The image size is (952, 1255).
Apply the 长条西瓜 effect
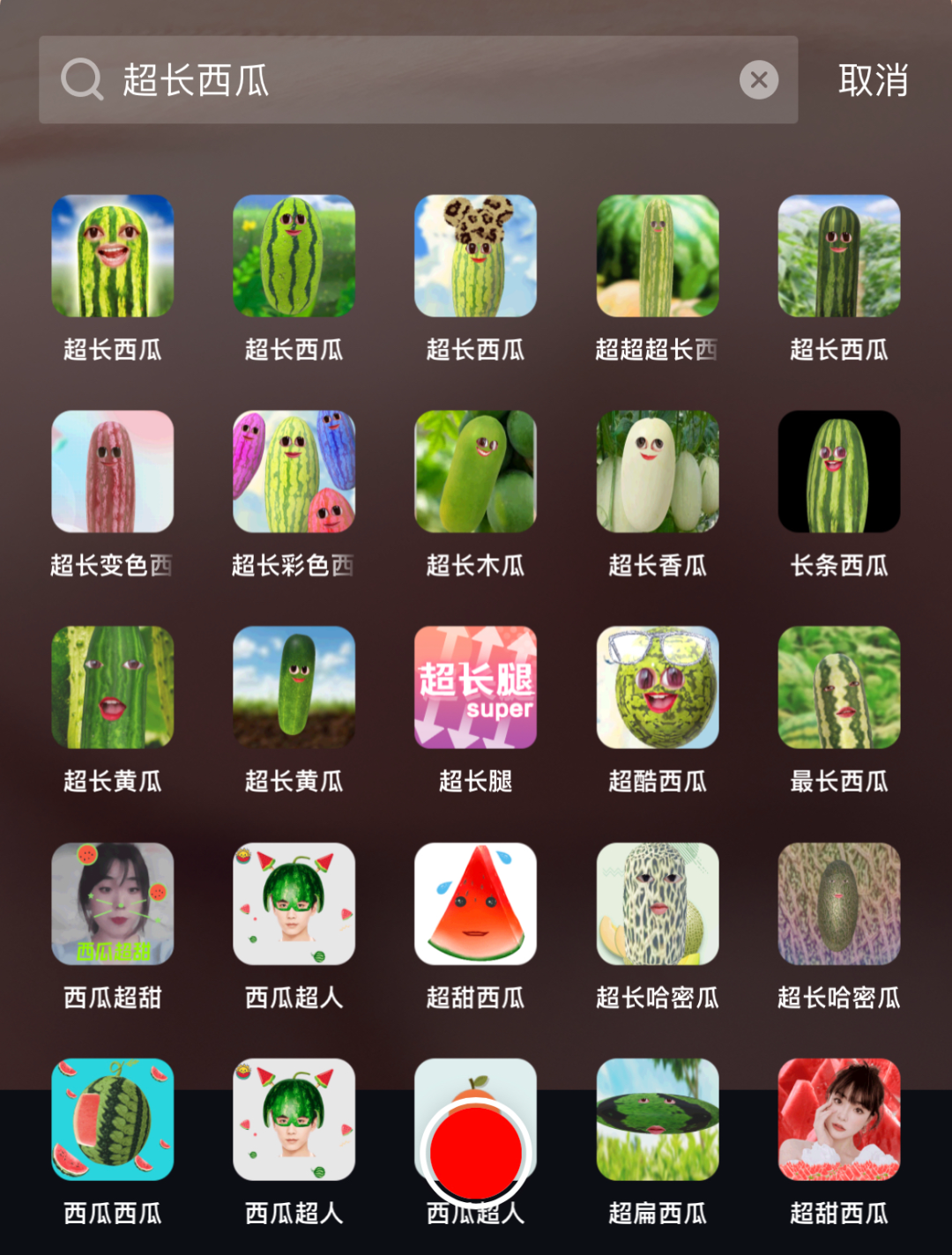click(x=838, y=472)
